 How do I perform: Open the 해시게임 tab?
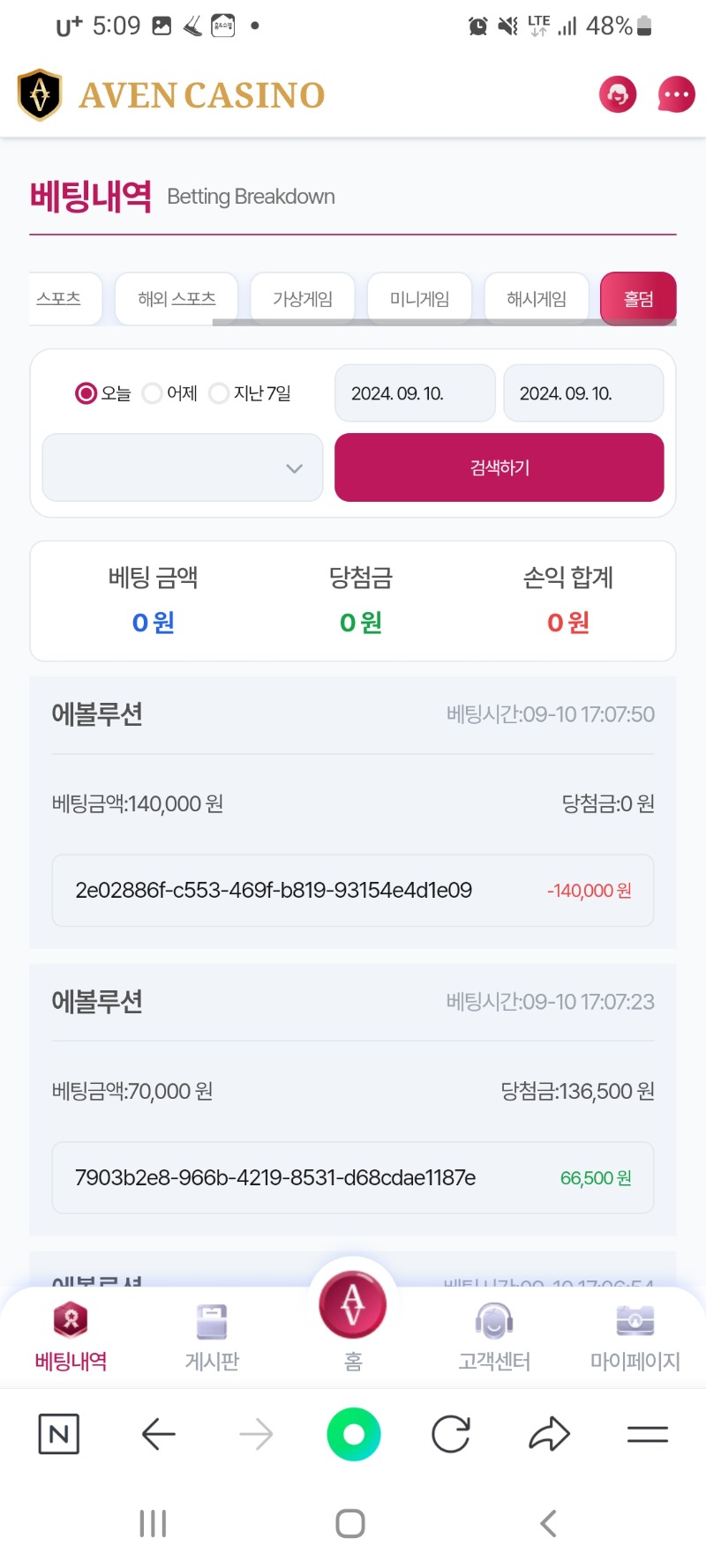[x=537, y=299]
